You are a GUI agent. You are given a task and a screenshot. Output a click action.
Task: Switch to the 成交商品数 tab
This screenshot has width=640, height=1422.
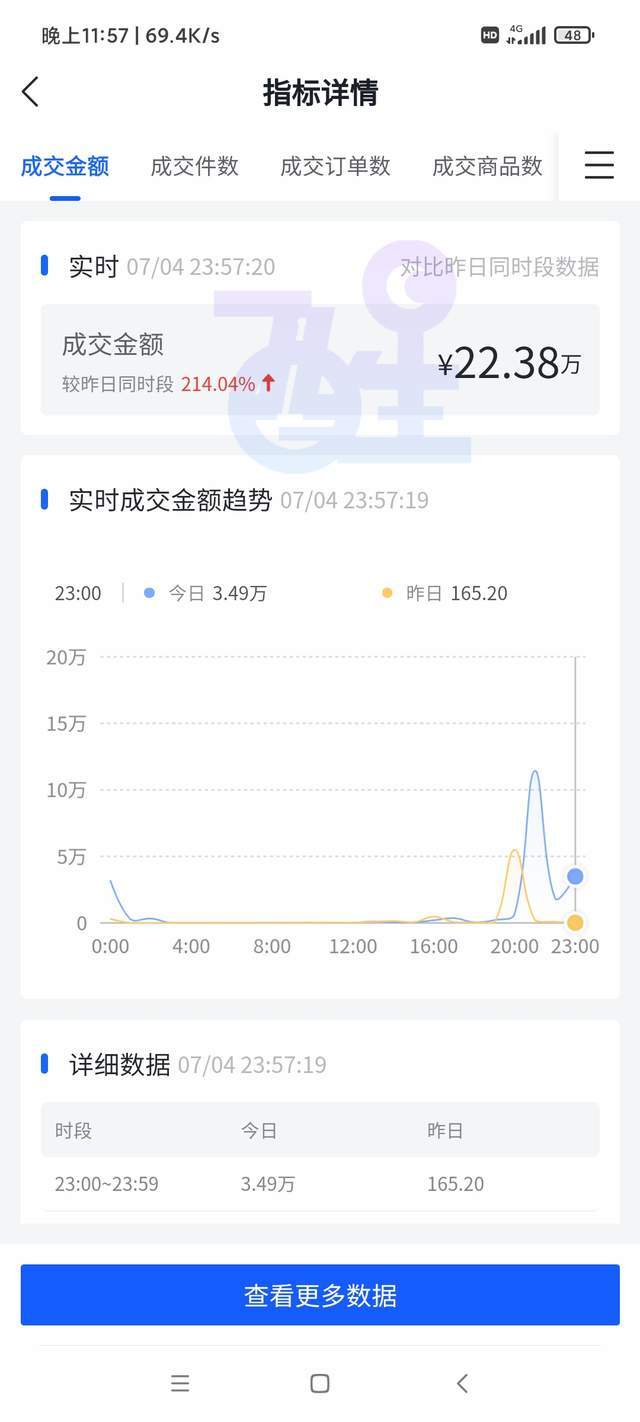click(487, 166)
